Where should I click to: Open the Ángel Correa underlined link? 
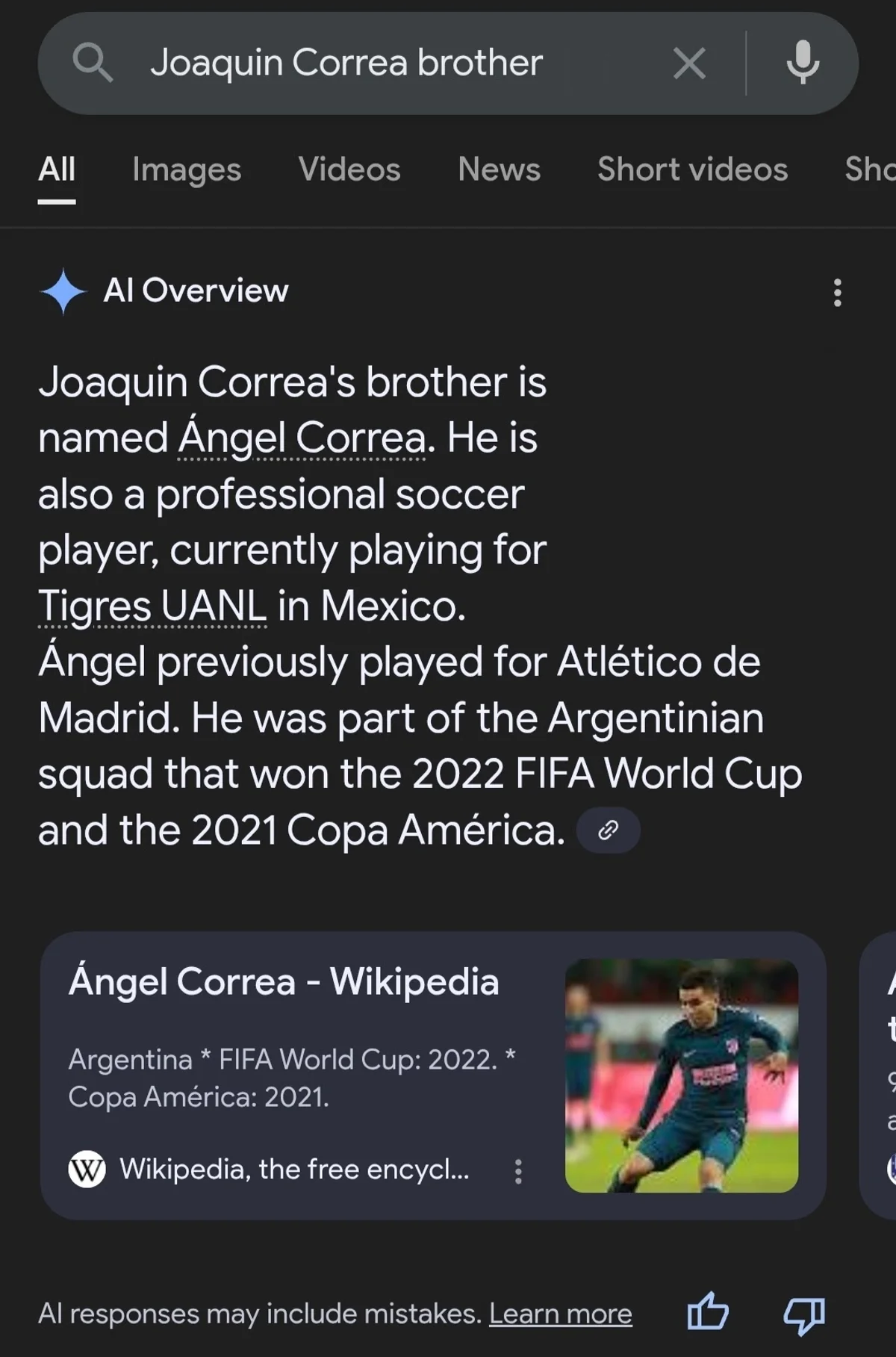click(x=302, y=438)
